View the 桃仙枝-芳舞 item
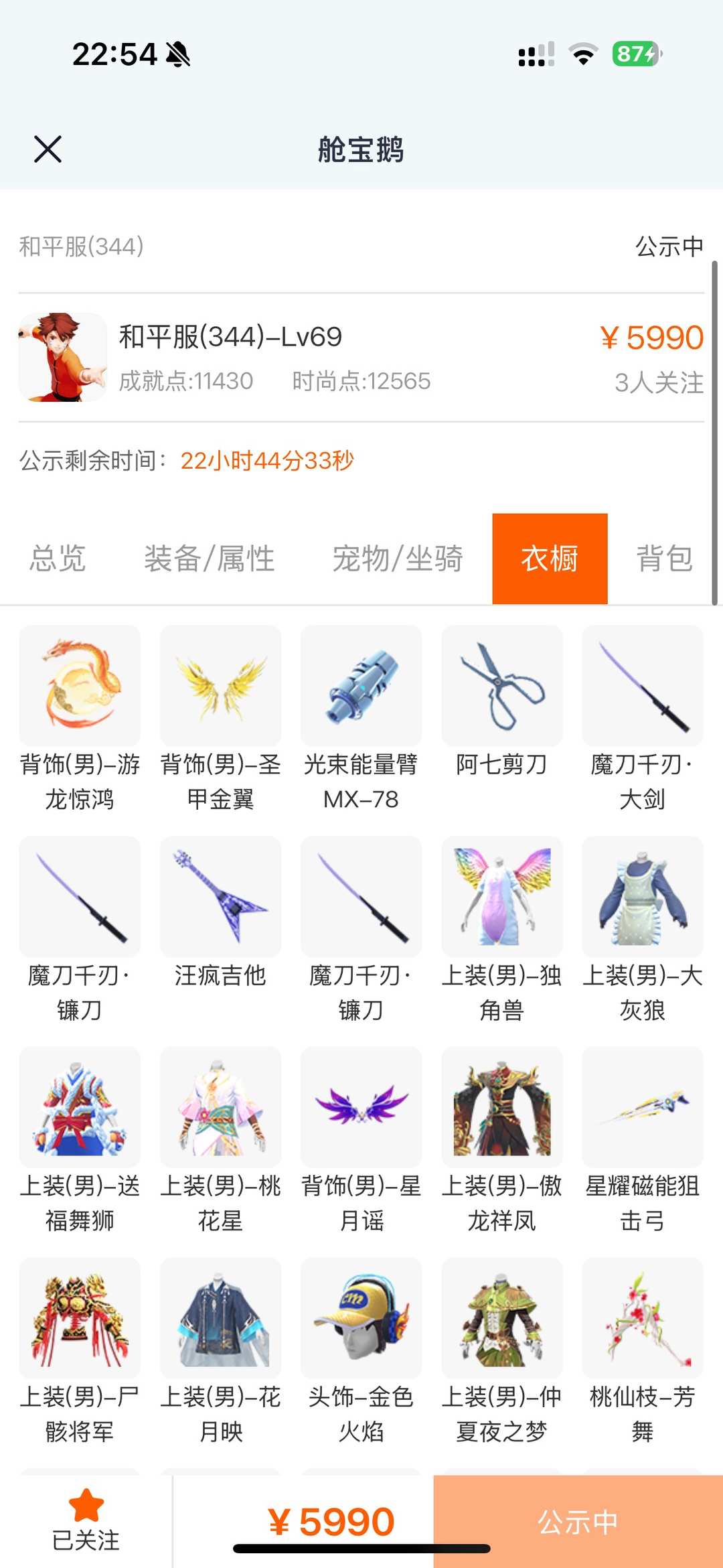Viewport: 723px width, 1568px height. [642, 1317]
